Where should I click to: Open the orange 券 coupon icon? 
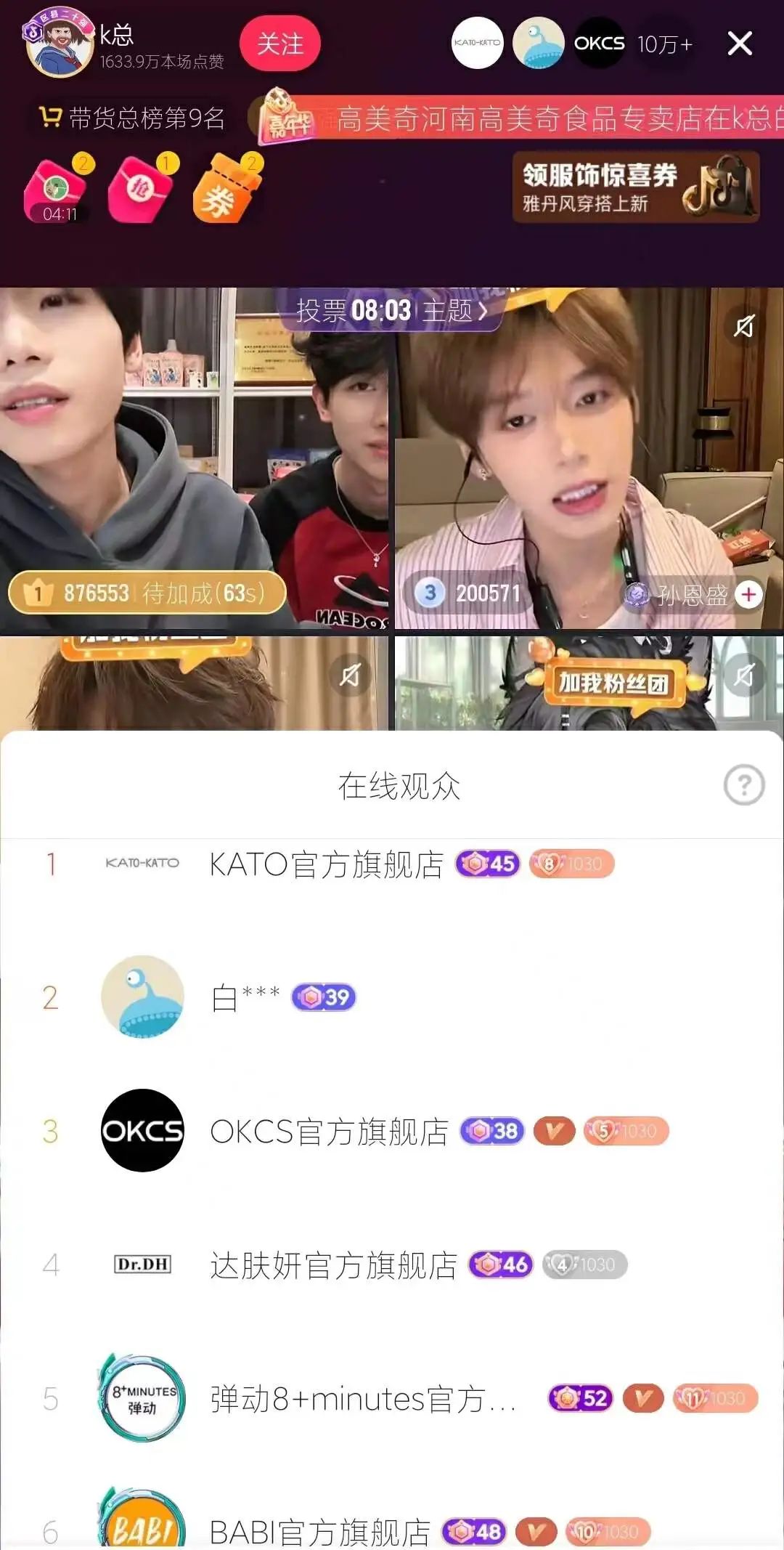[x=226, y=190]
